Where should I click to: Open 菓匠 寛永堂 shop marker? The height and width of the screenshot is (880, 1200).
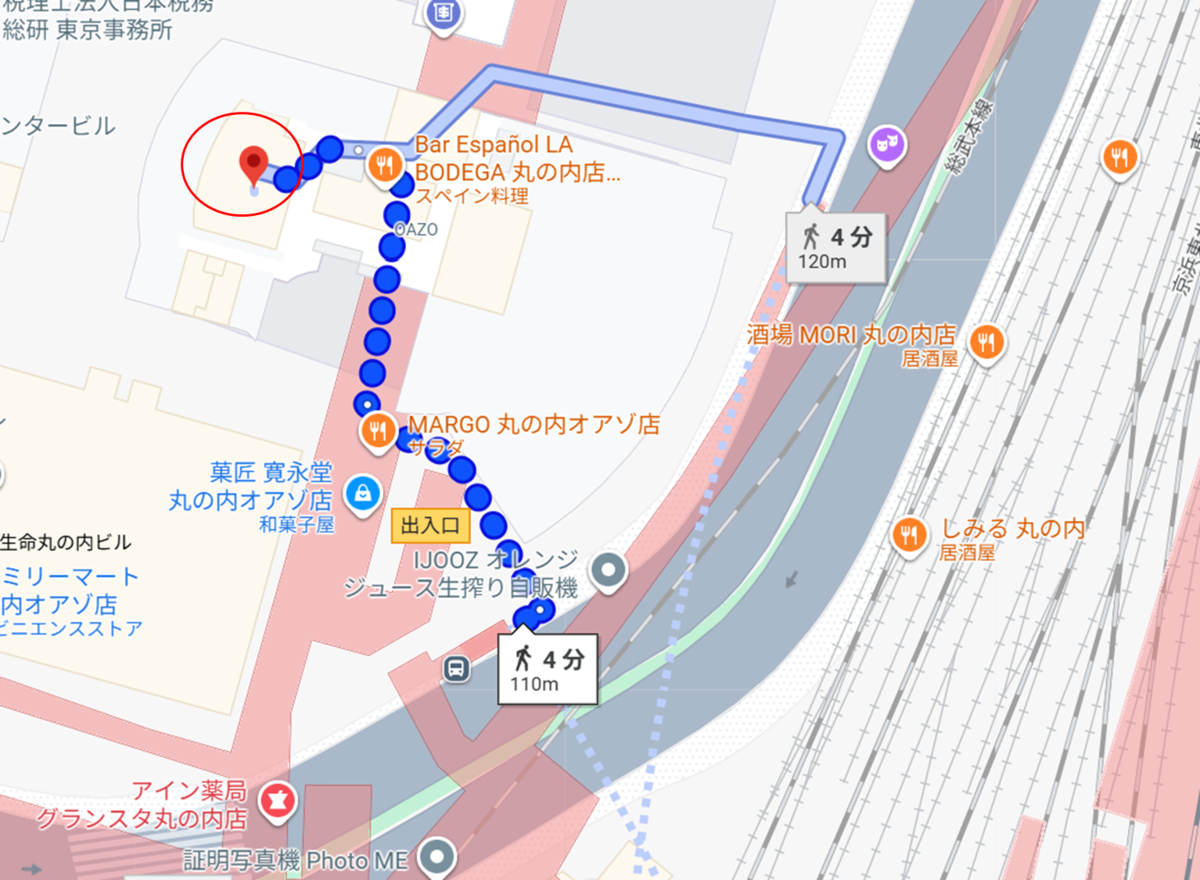[360, 491]
